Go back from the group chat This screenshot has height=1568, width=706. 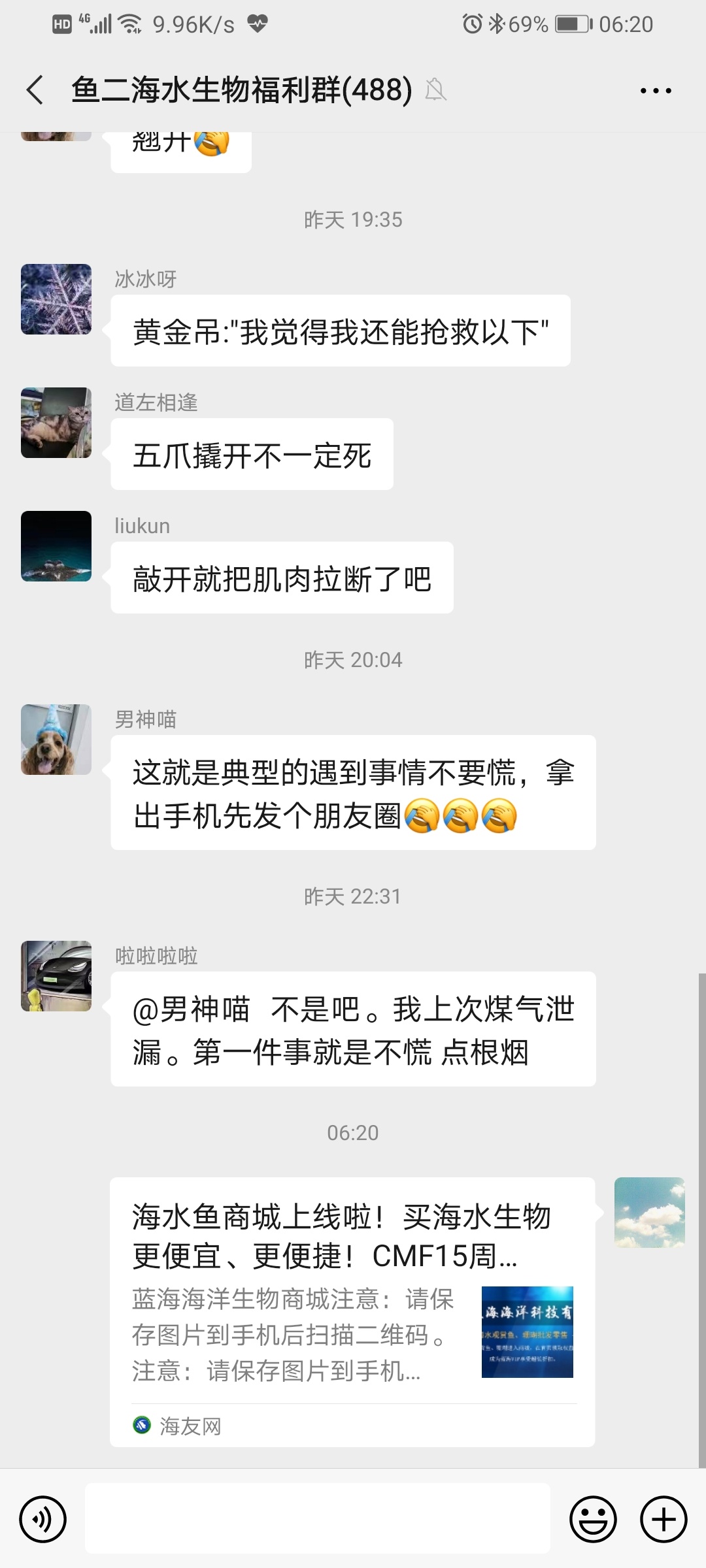pos(35,90)
